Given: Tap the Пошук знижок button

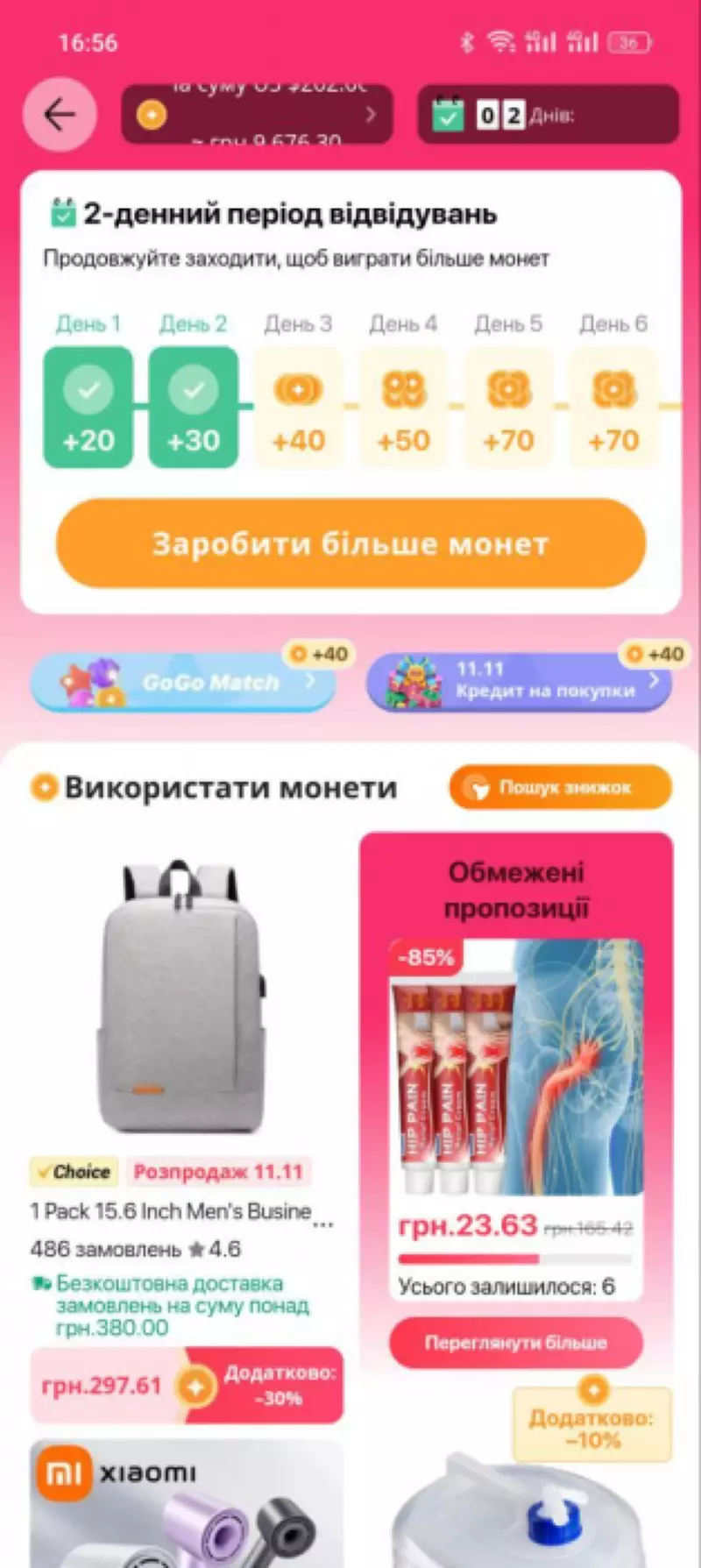Looking at the screenshot, I should 561,787.
